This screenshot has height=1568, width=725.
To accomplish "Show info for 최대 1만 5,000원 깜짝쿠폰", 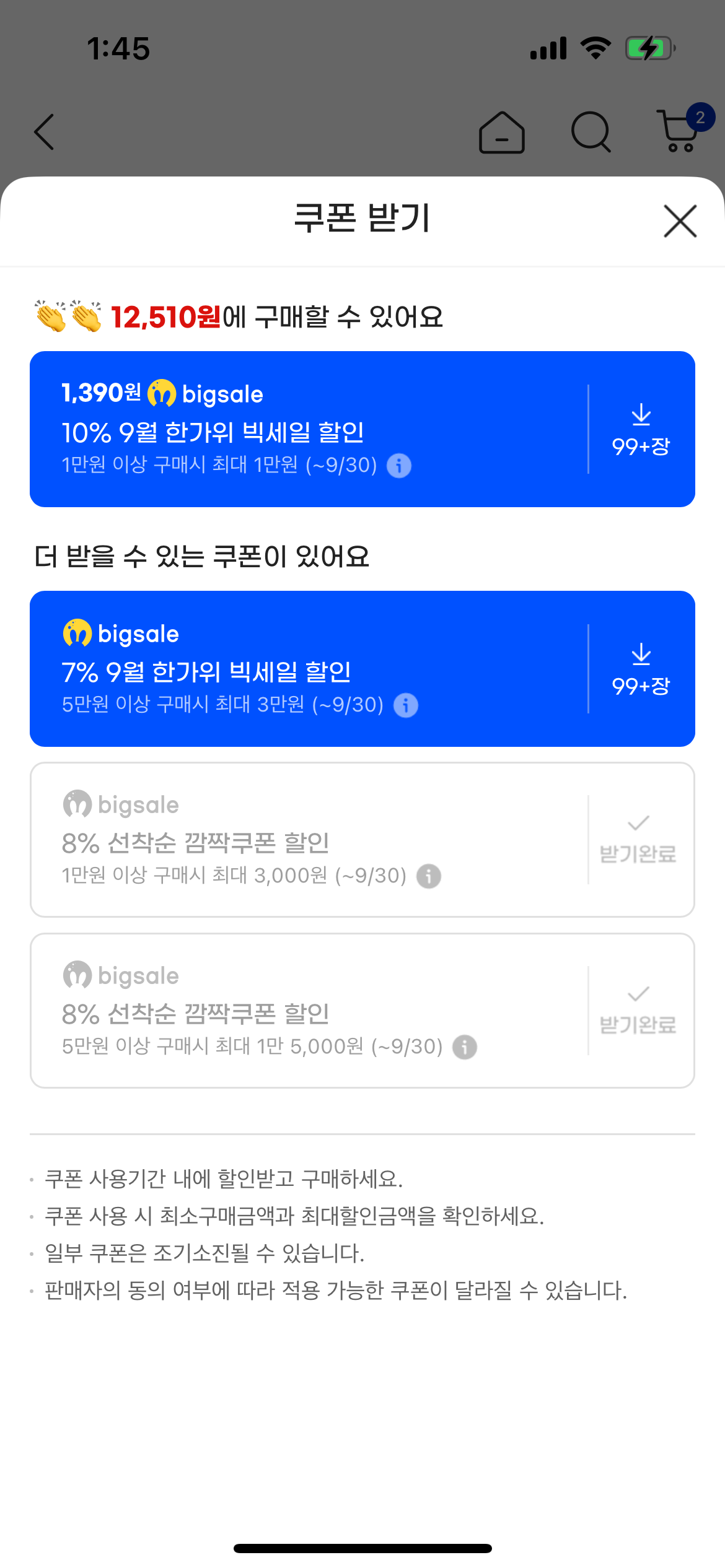I will point(465,1047).
